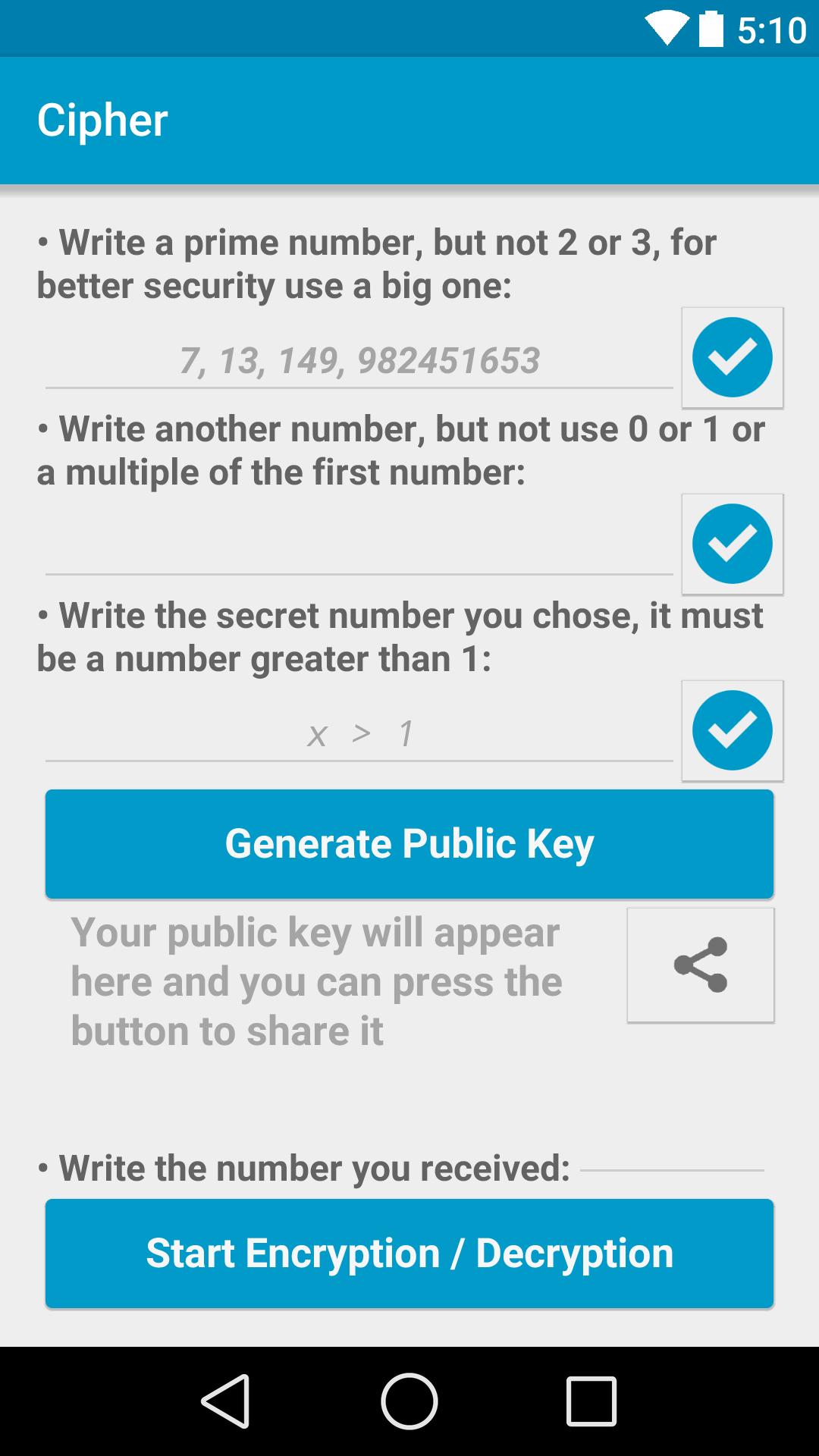Go back using system back button
The width and height of the screenshot is (819, 1456).
click(226, 1401)
